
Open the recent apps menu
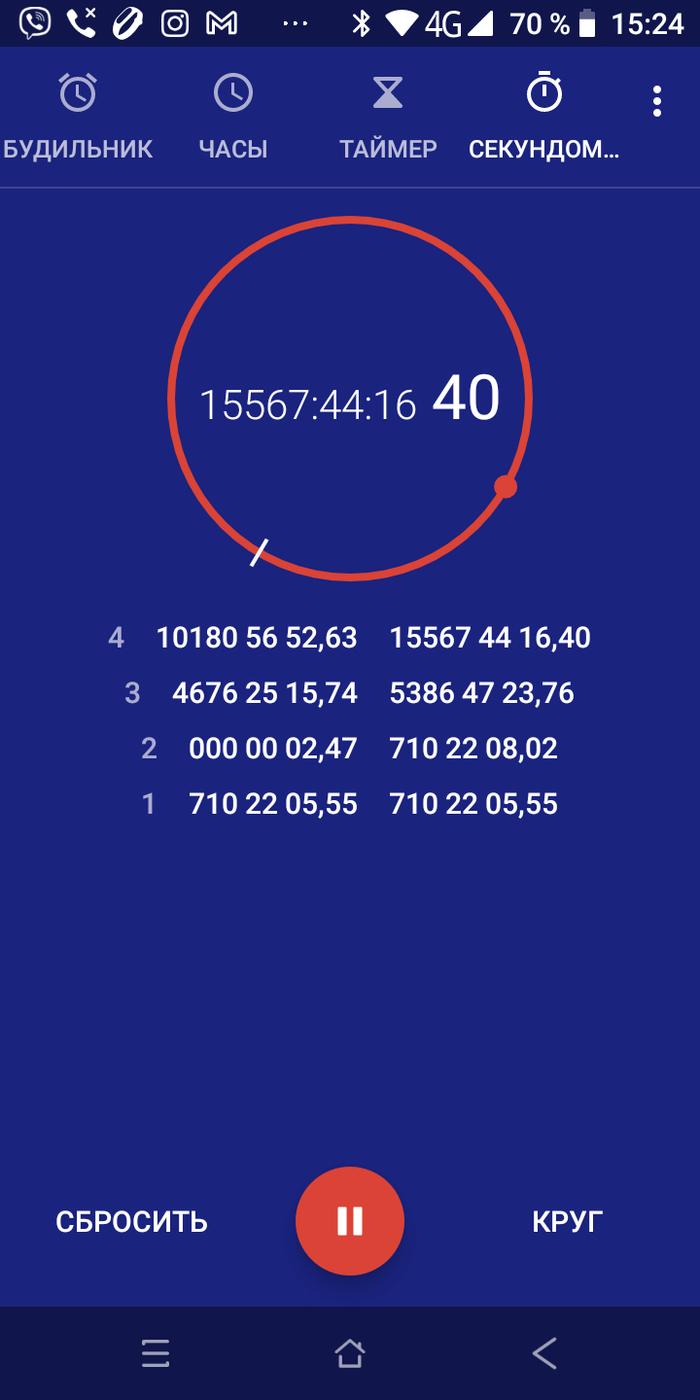(155, 1354)
